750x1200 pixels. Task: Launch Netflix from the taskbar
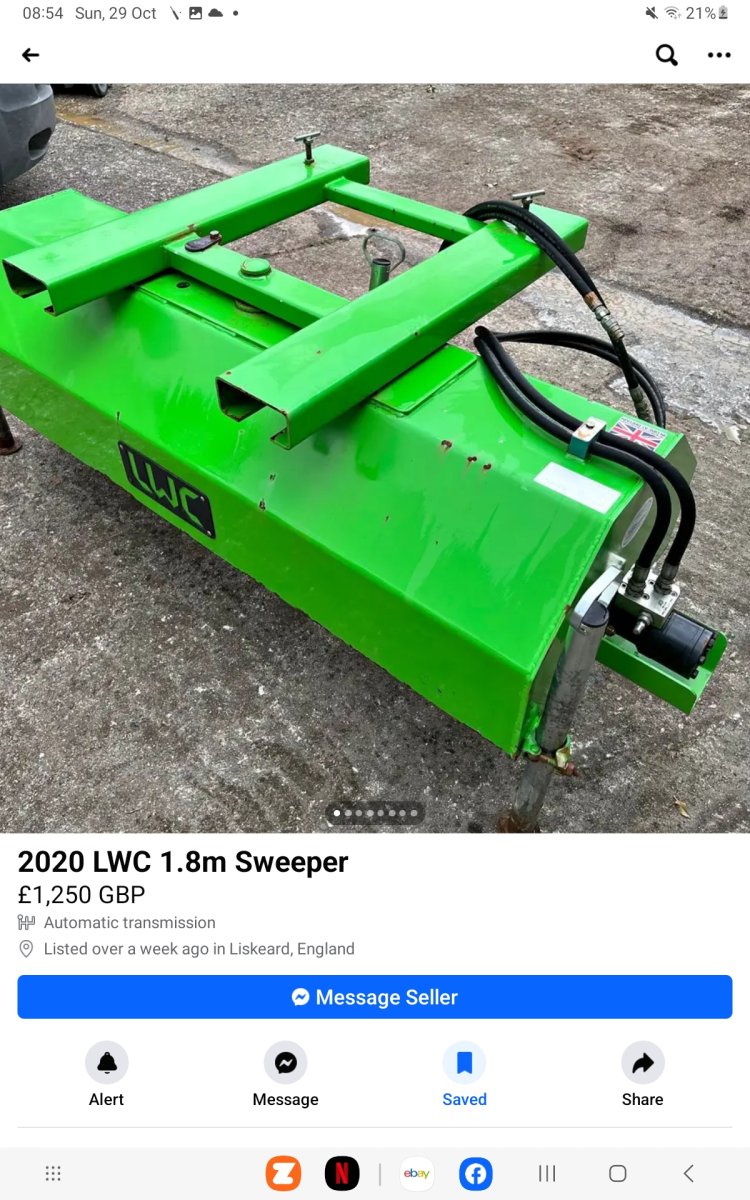[342, 1173]
